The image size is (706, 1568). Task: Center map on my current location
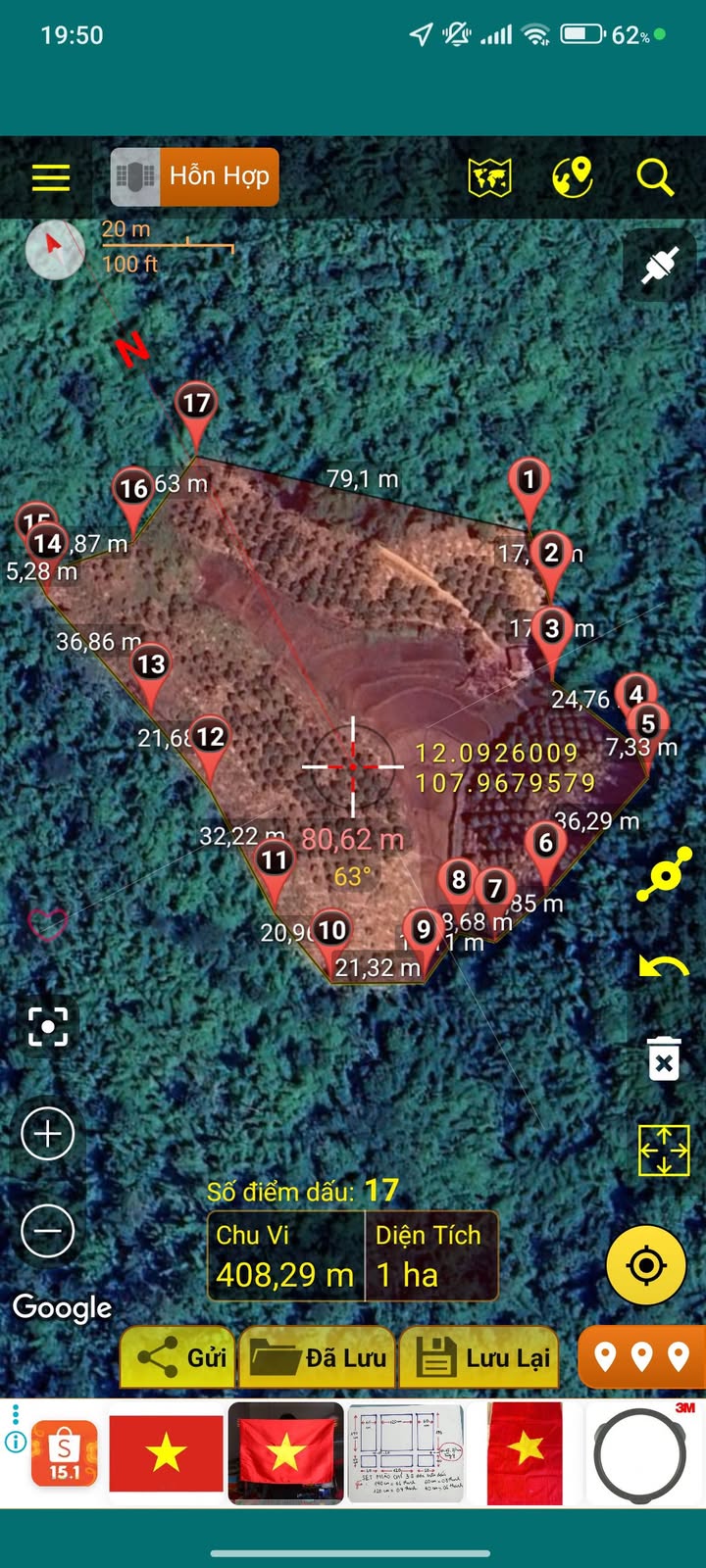(x=646, y=1265)
